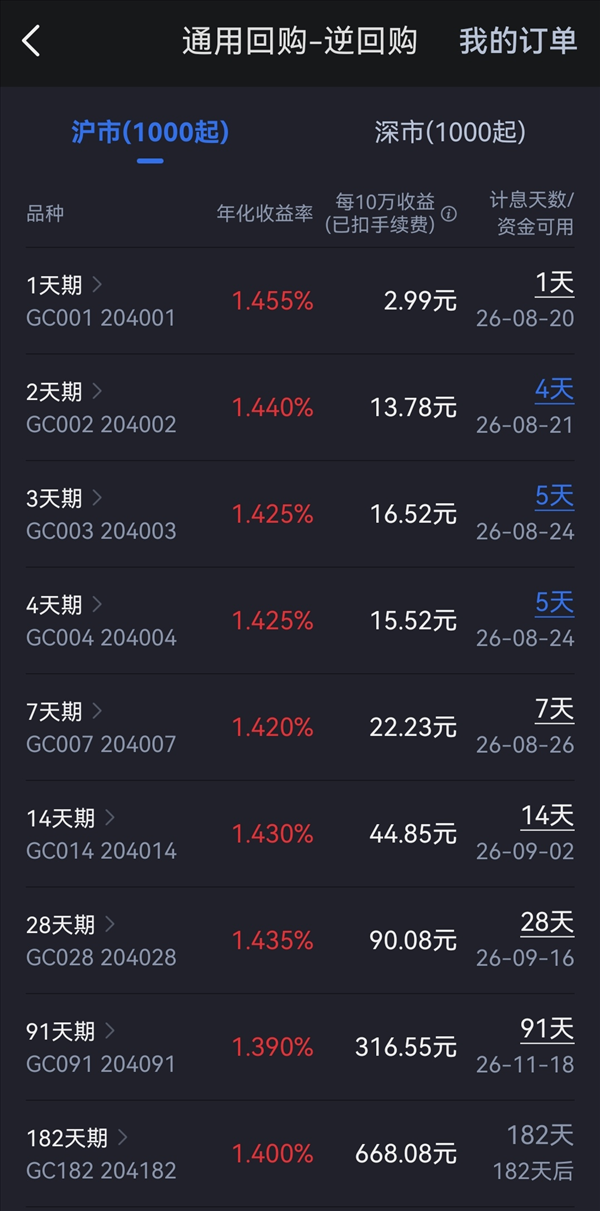Open the 1天期 GC001 row
Viewport: 600px width, 1211px height.
point(300,301)
